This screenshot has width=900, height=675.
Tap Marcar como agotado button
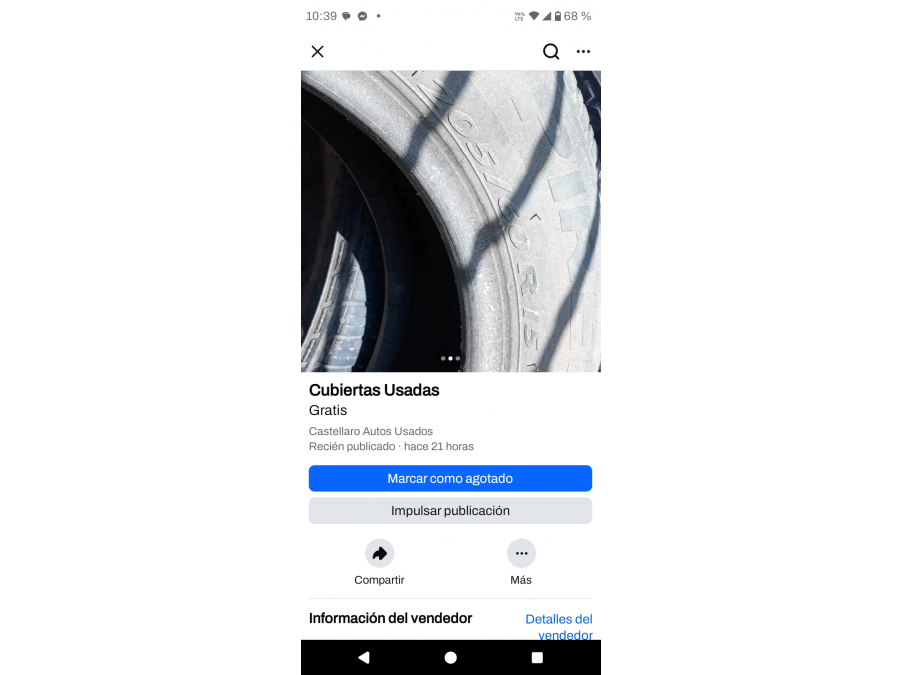(450, 478)
